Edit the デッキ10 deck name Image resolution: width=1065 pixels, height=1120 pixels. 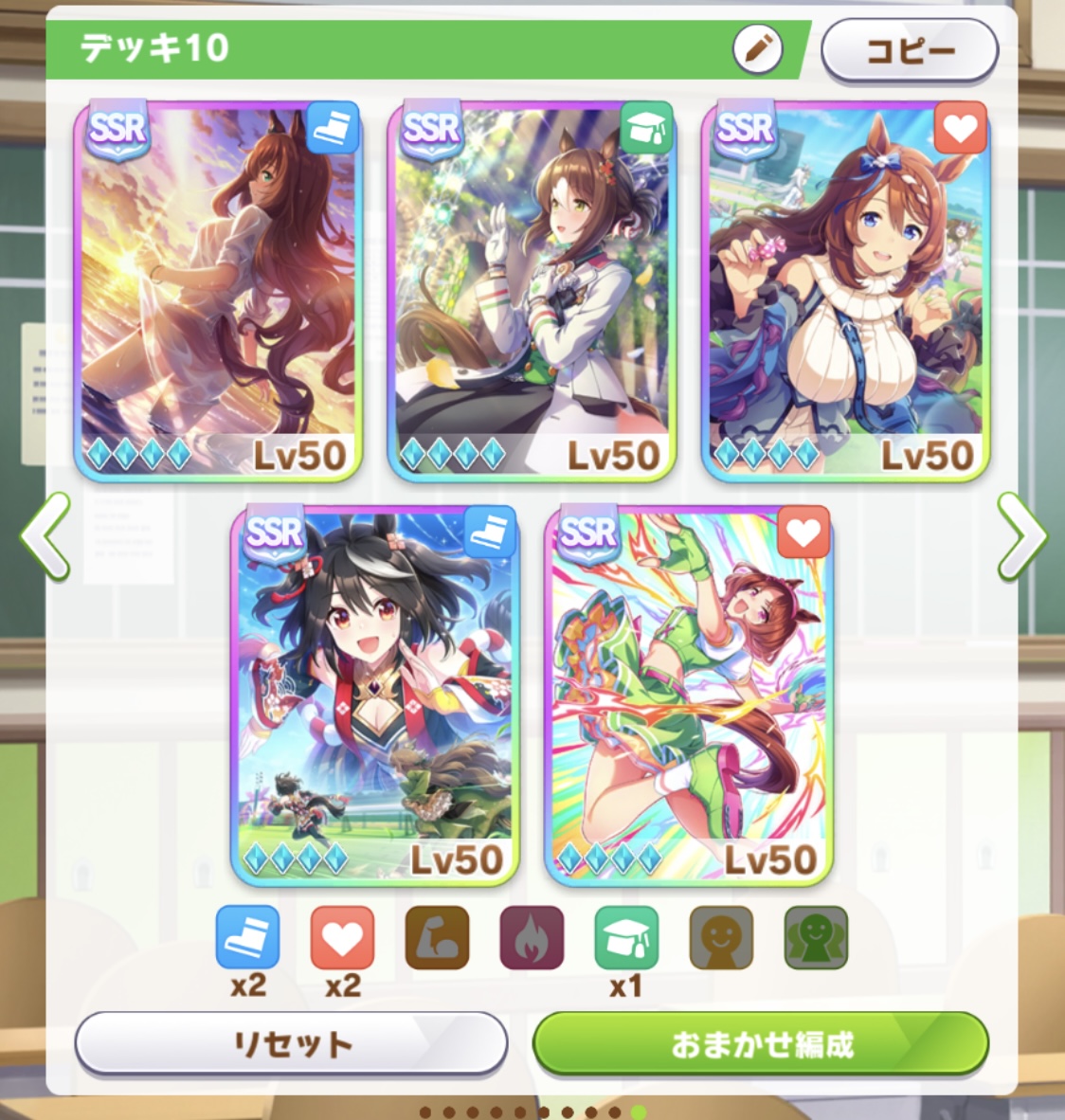click(x=757, y=49)
